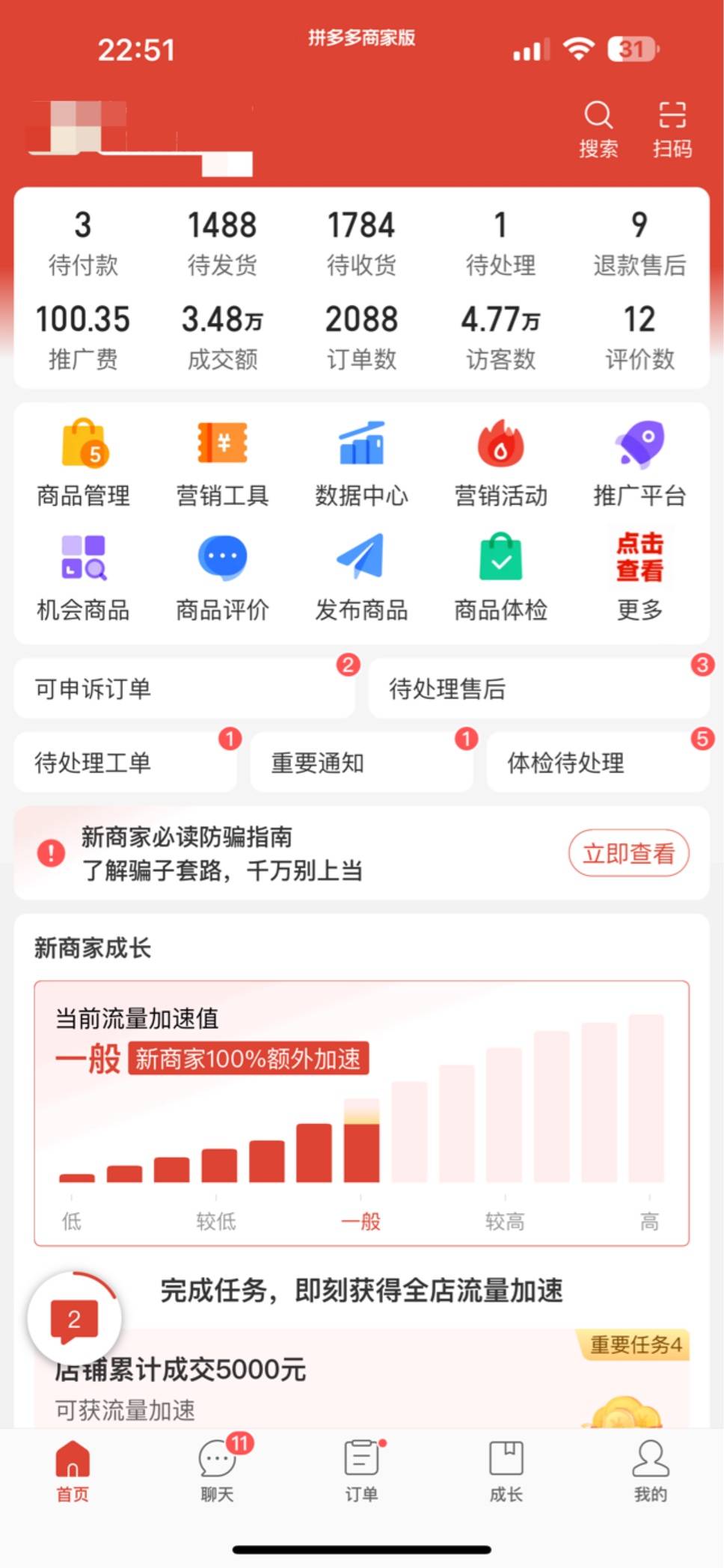Screen dimensions: 724x1568
Task: Open the 可申诉订单 card
Action: click(184, 689)
